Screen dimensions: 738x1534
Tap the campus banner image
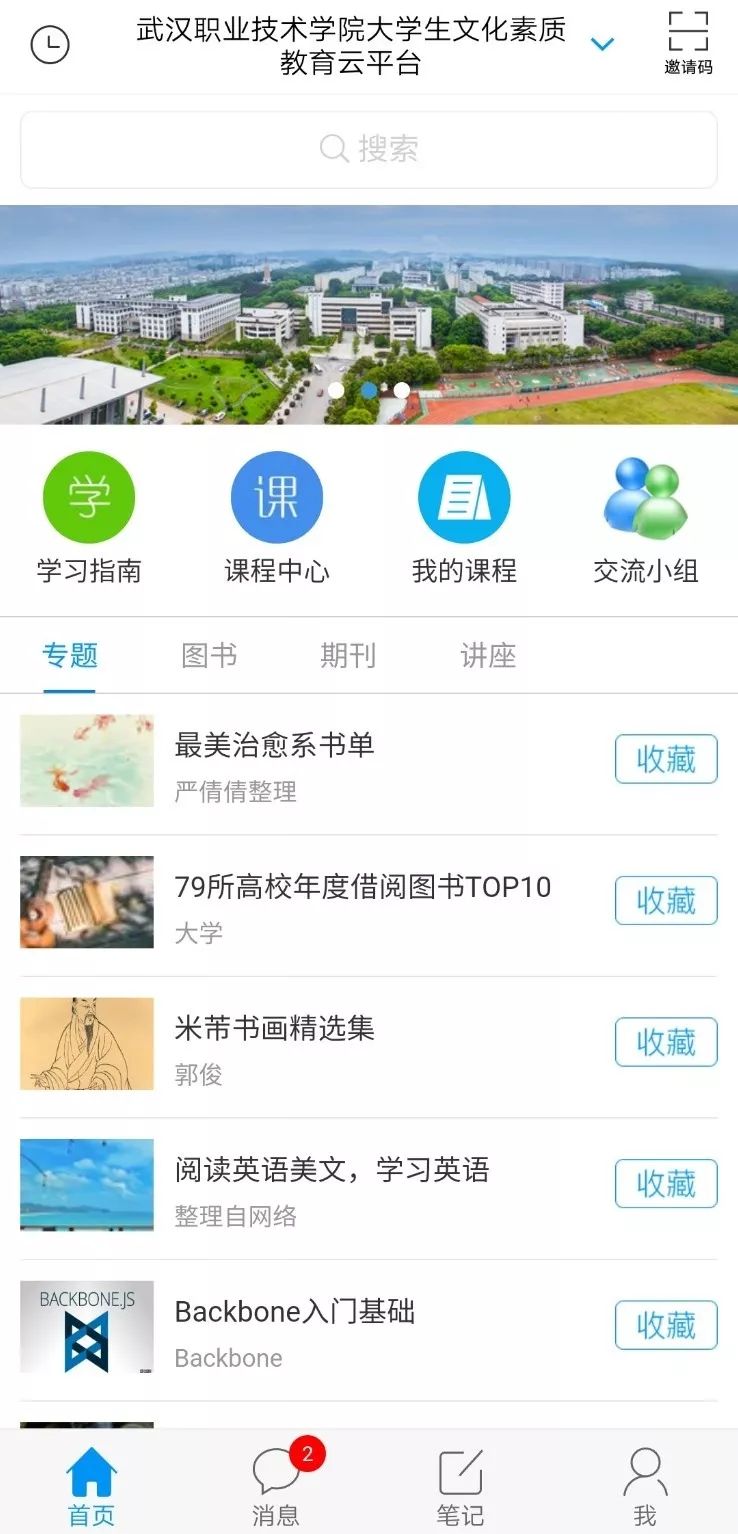369,315
